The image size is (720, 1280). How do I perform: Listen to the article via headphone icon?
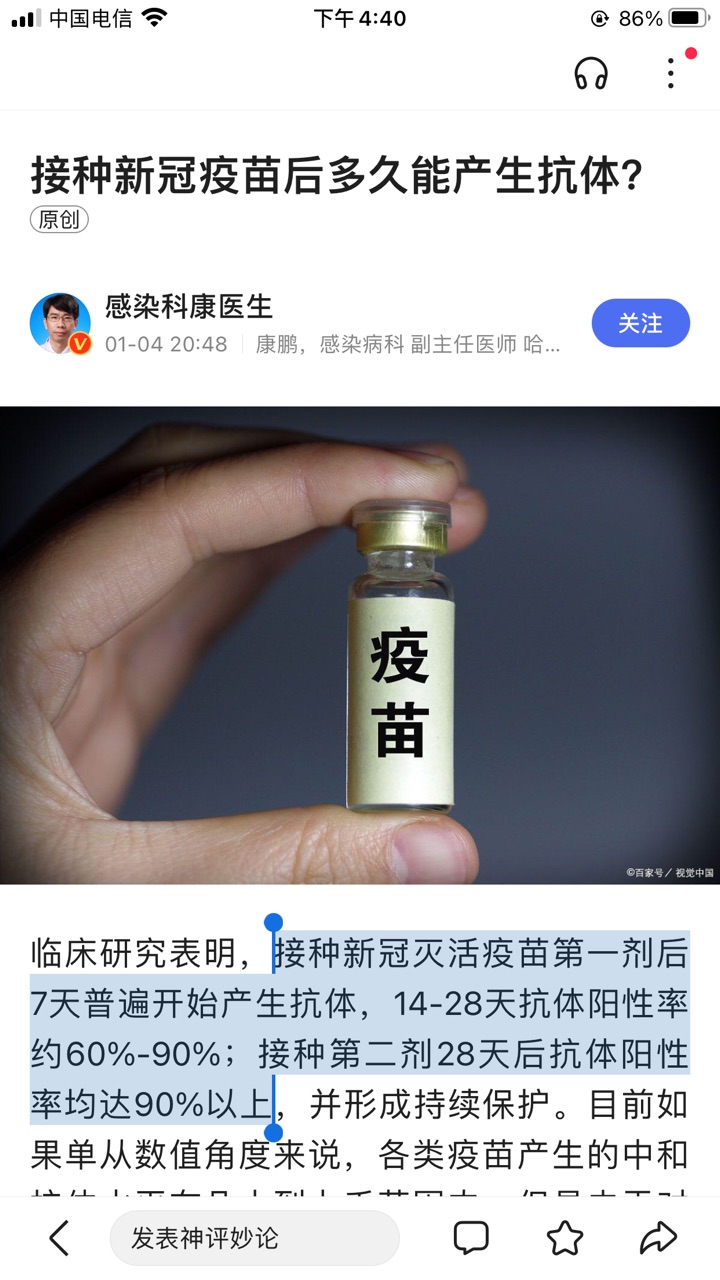pos(591,73)
